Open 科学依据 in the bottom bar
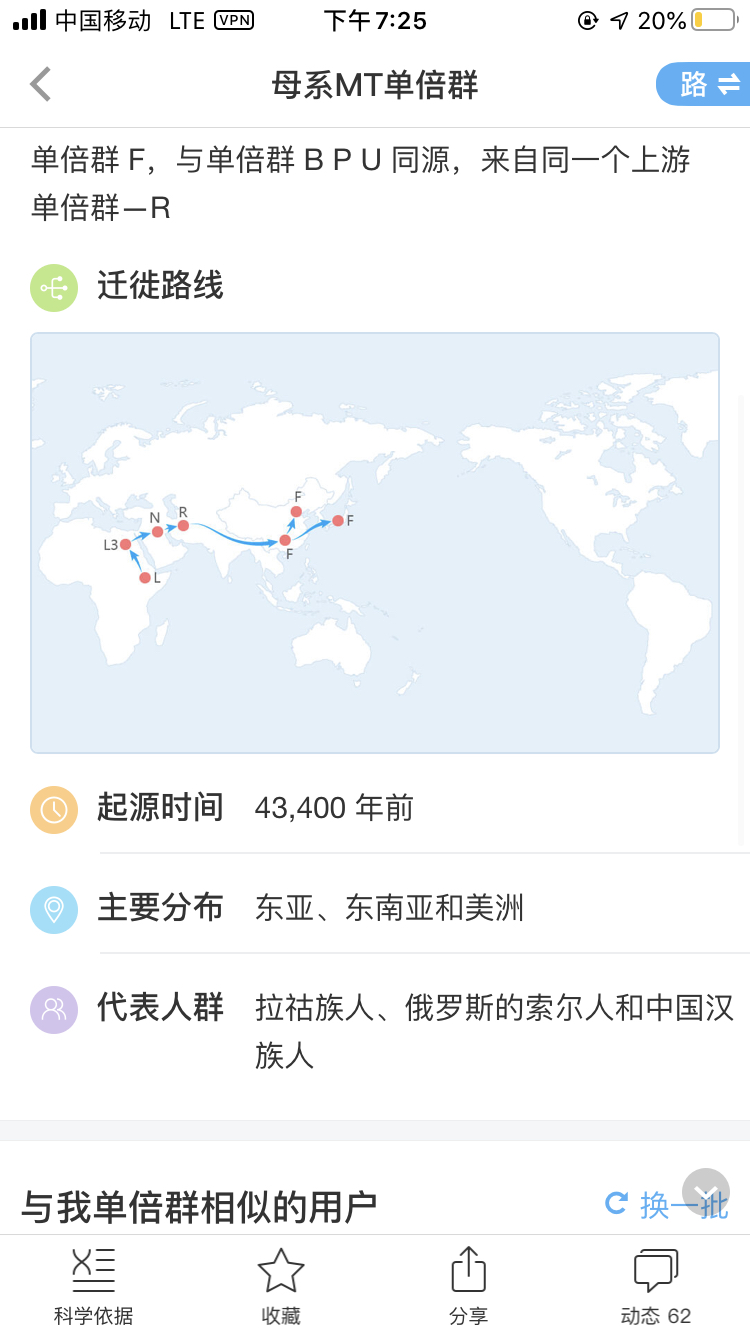The height and width of the screenshot is (1334, 750). point(93,1285)
